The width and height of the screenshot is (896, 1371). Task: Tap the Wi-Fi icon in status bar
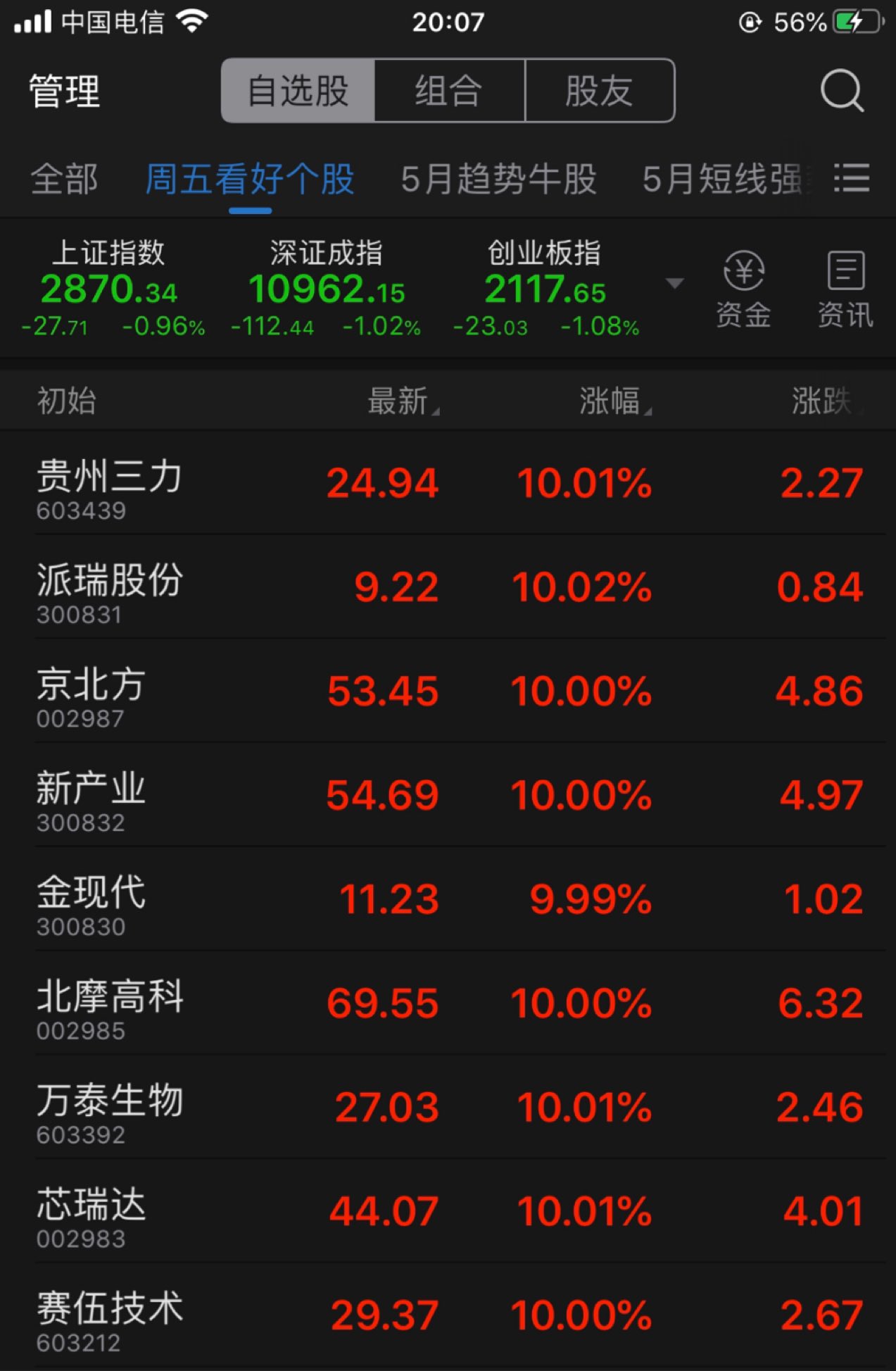191,21
